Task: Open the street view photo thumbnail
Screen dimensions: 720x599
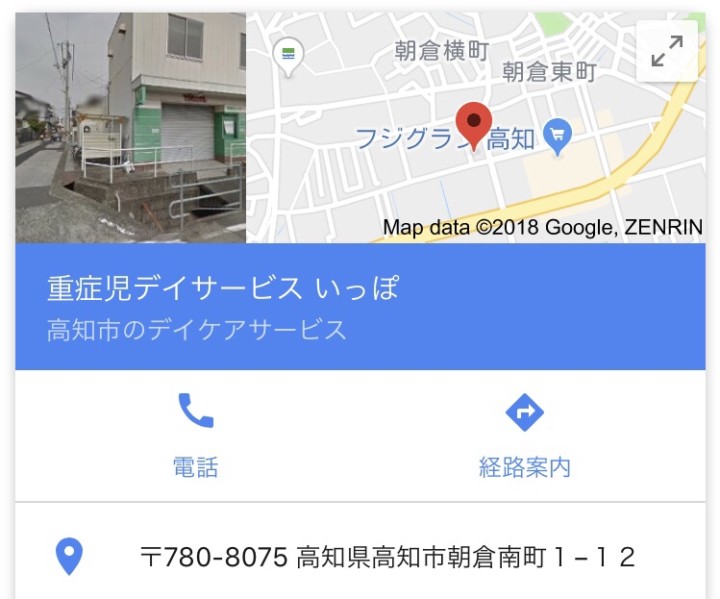Action: (130, 127)
